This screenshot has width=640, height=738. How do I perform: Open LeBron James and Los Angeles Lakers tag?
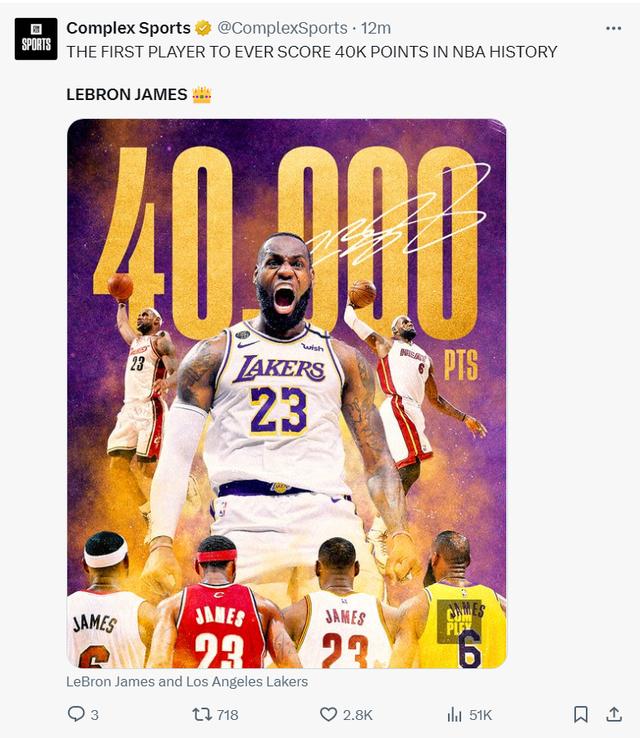tap(187, 681)
